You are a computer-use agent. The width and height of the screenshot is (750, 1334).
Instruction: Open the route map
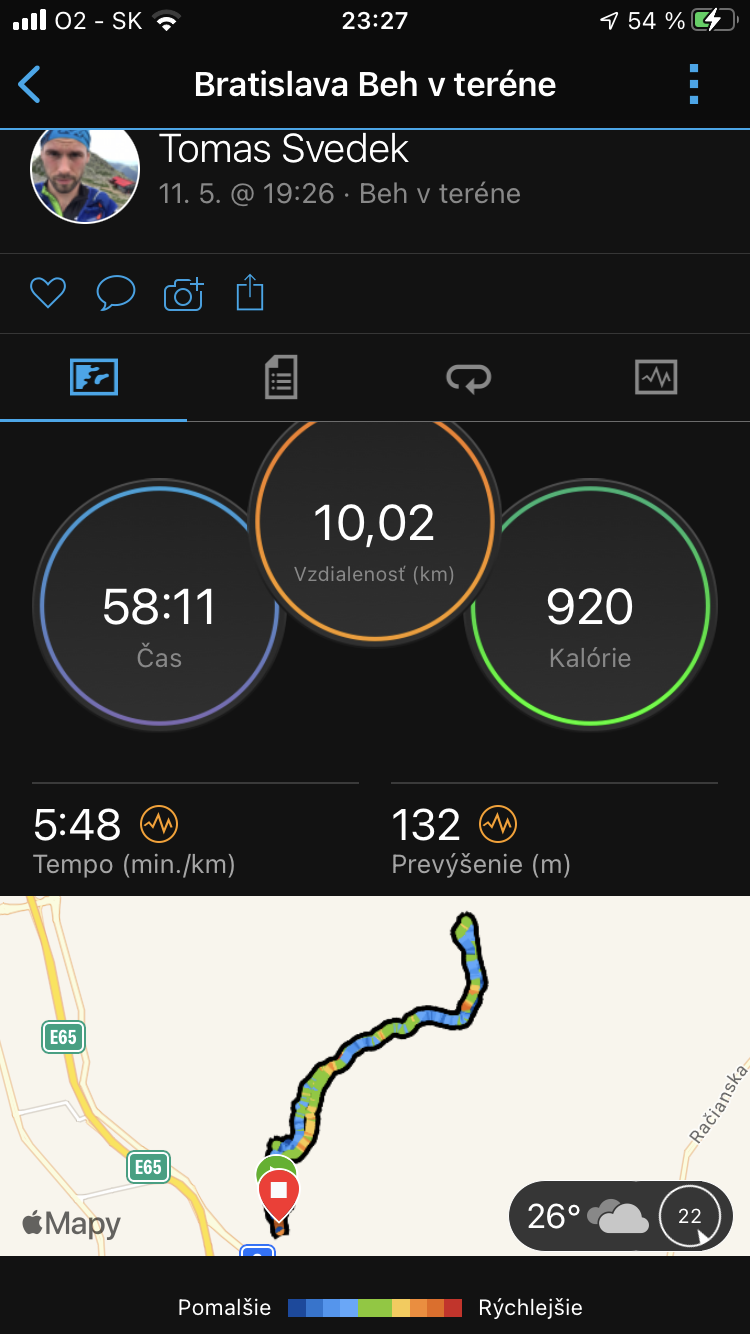coord(375,1075)
